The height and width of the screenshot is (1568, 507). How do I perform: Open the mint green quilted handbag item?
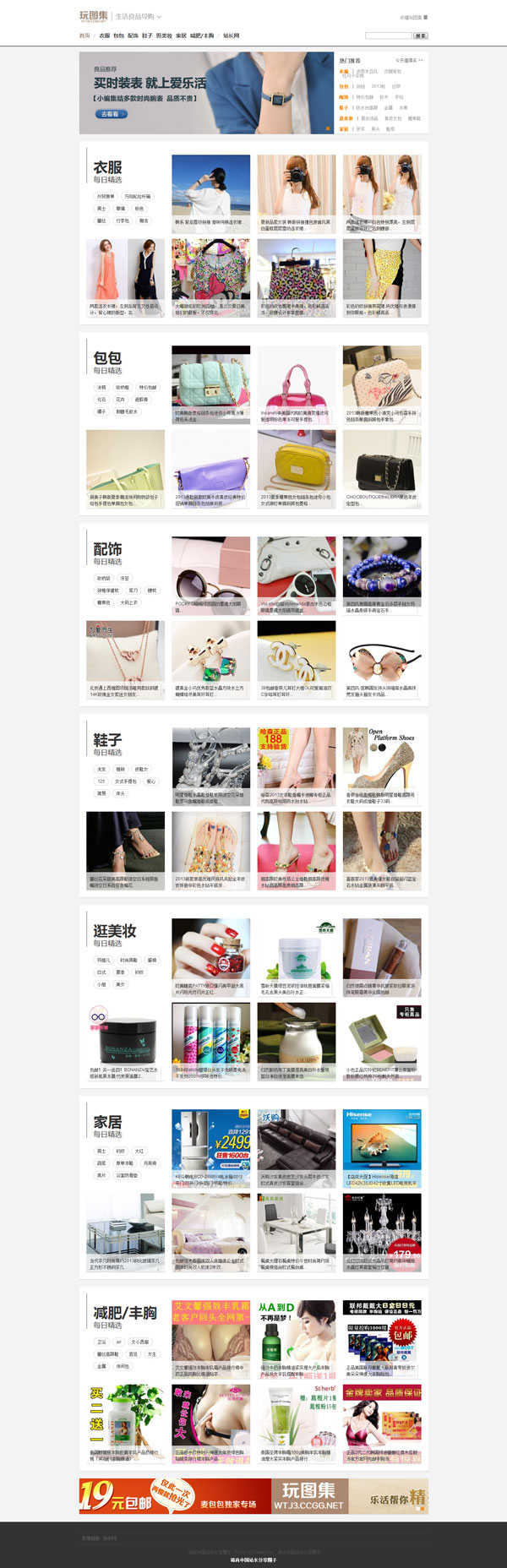(x=210, y=378)
